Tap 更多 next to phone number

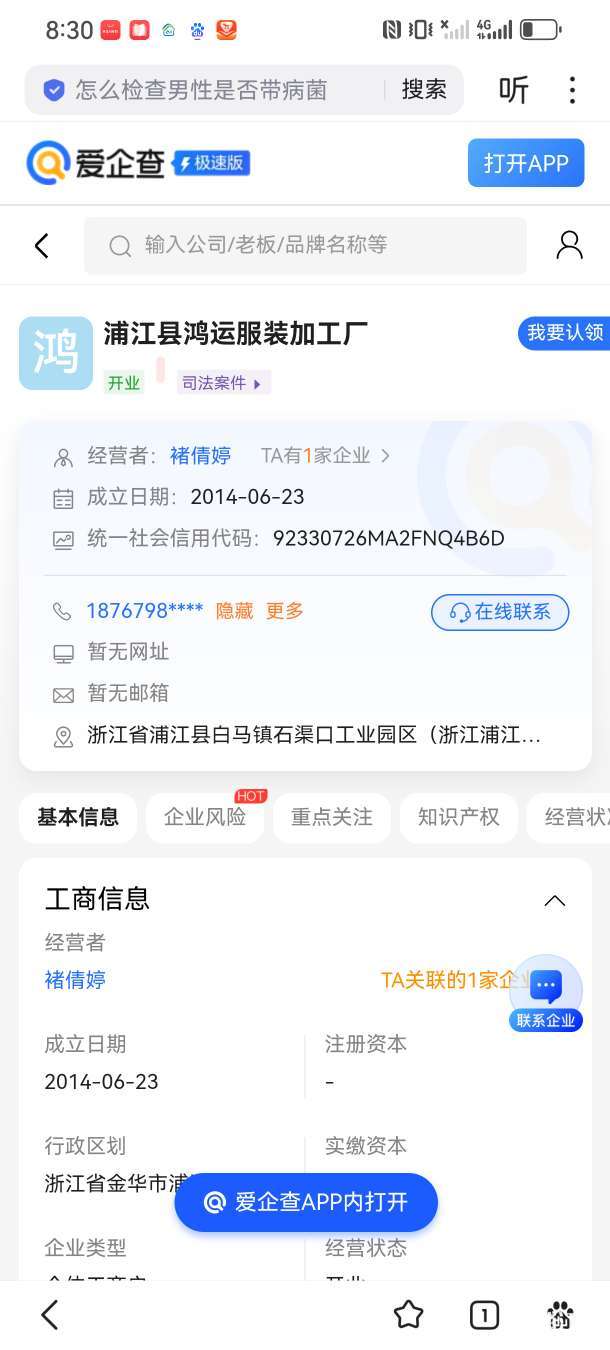pyautogui.click(x=284, y=611)
